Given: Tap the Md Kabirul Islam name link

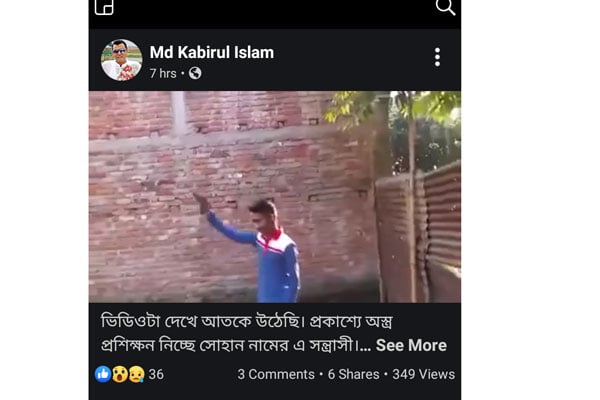Looking at the screenshot, I should tap(211, 52).
